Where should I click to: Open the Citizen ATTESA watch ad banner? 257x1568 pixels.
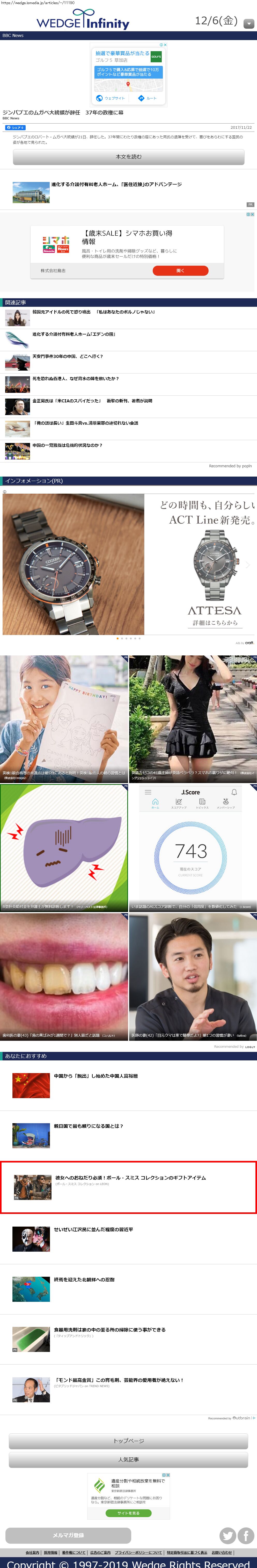pyautogui.click(x=128, y=564)
